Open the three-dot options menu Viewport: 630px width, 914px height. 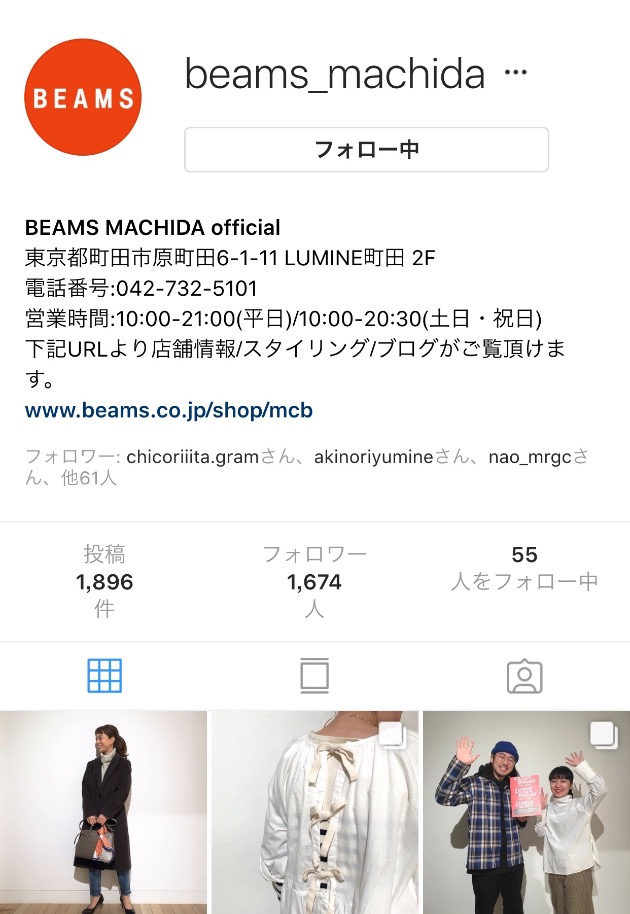point(515,74)
